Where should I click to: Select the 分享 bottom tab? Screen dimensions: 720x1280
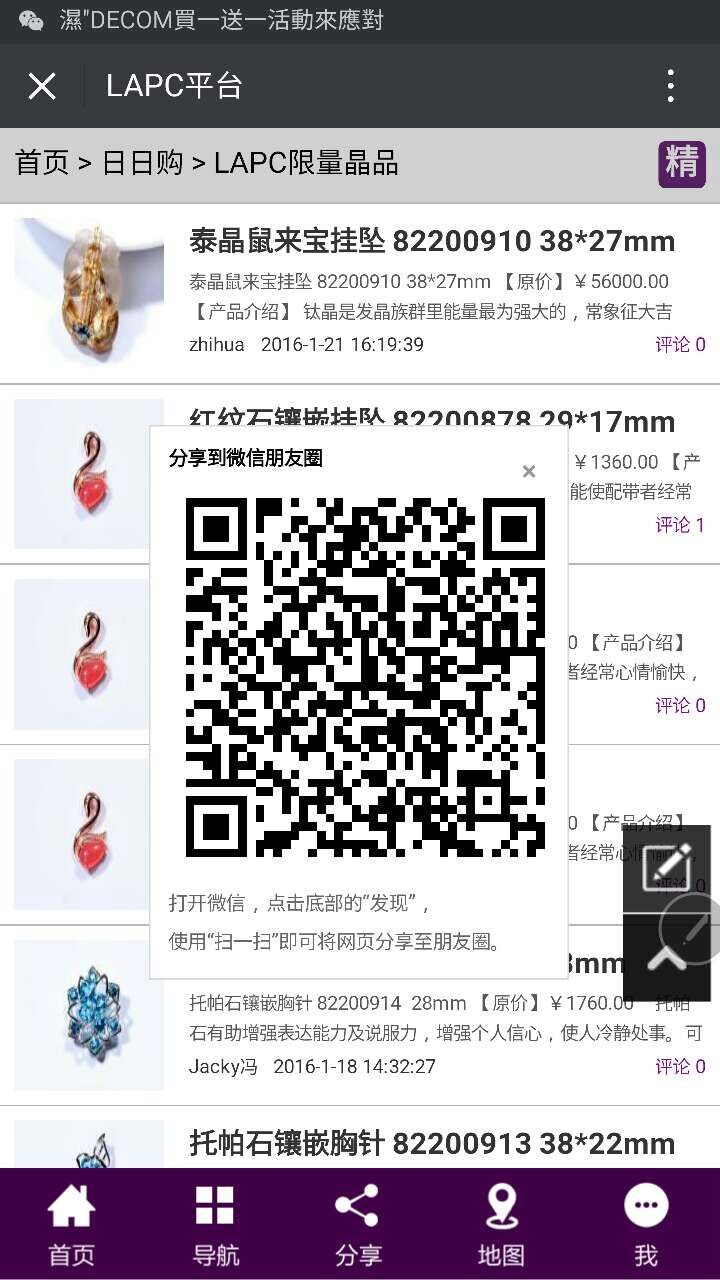click(358, 1225)
